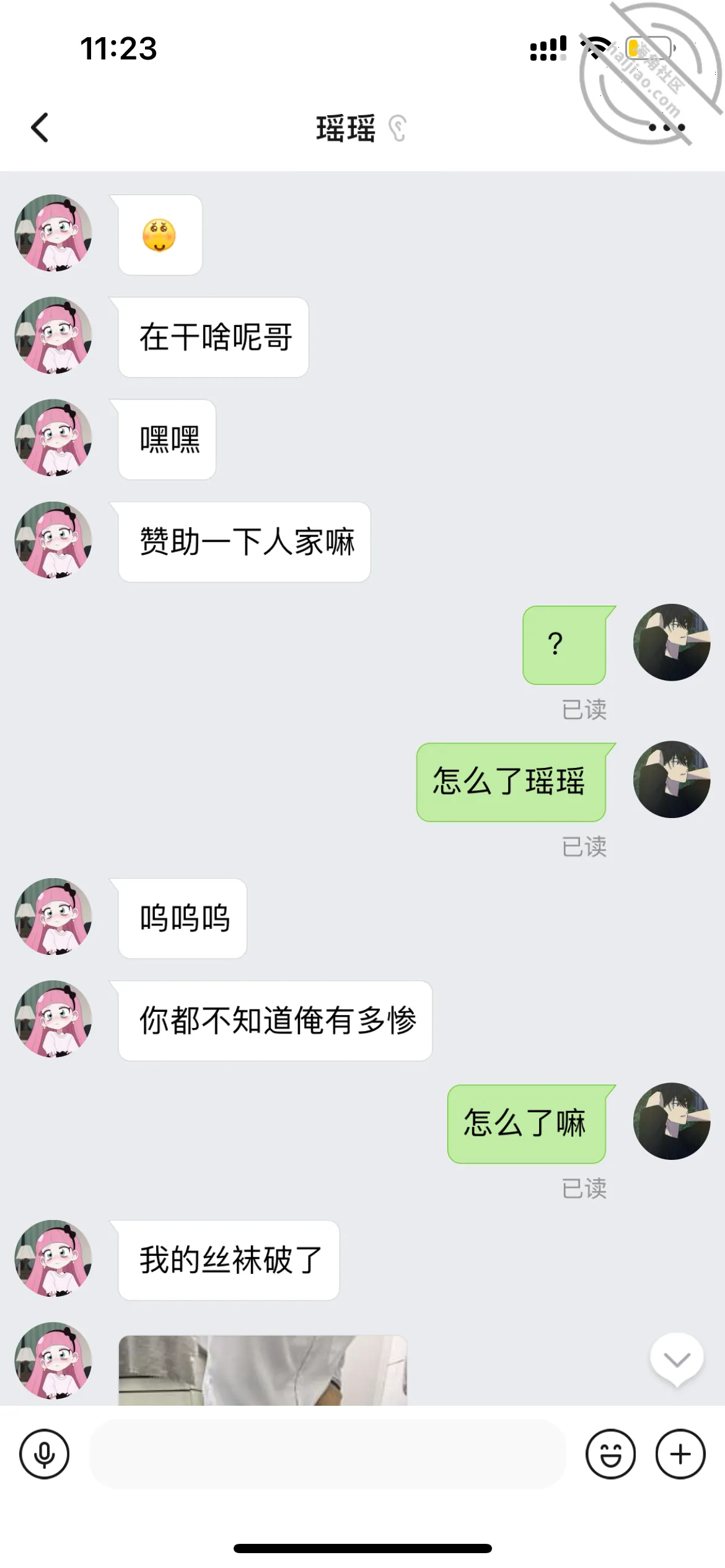Open the photo sent by 瑶瑶
Screen dimensions: 725x1568
click(x=263, y=1370)
